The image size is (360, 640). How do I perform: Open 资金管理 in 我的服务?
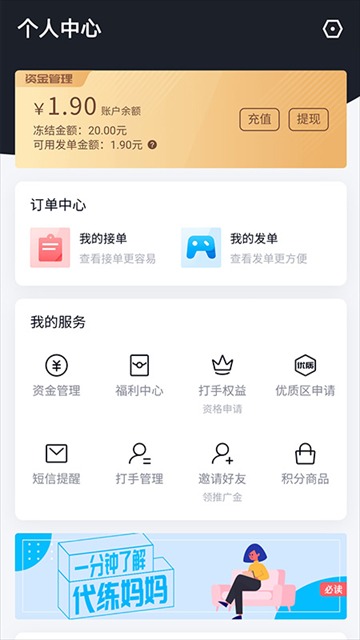click(56, 376)
